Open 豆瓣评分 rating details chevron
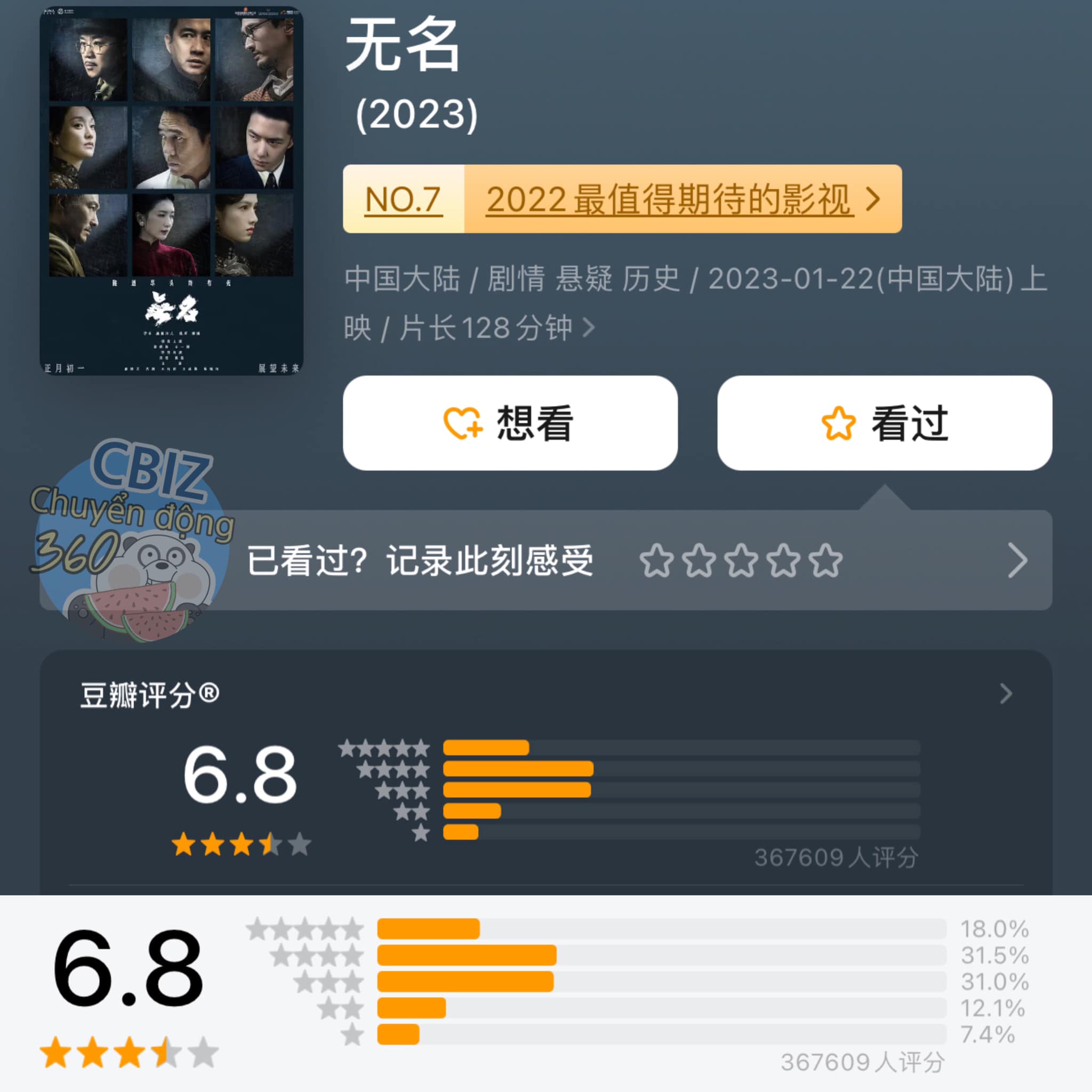This screenshot has height=1092, width=1092. click(x=1006, y=694)
